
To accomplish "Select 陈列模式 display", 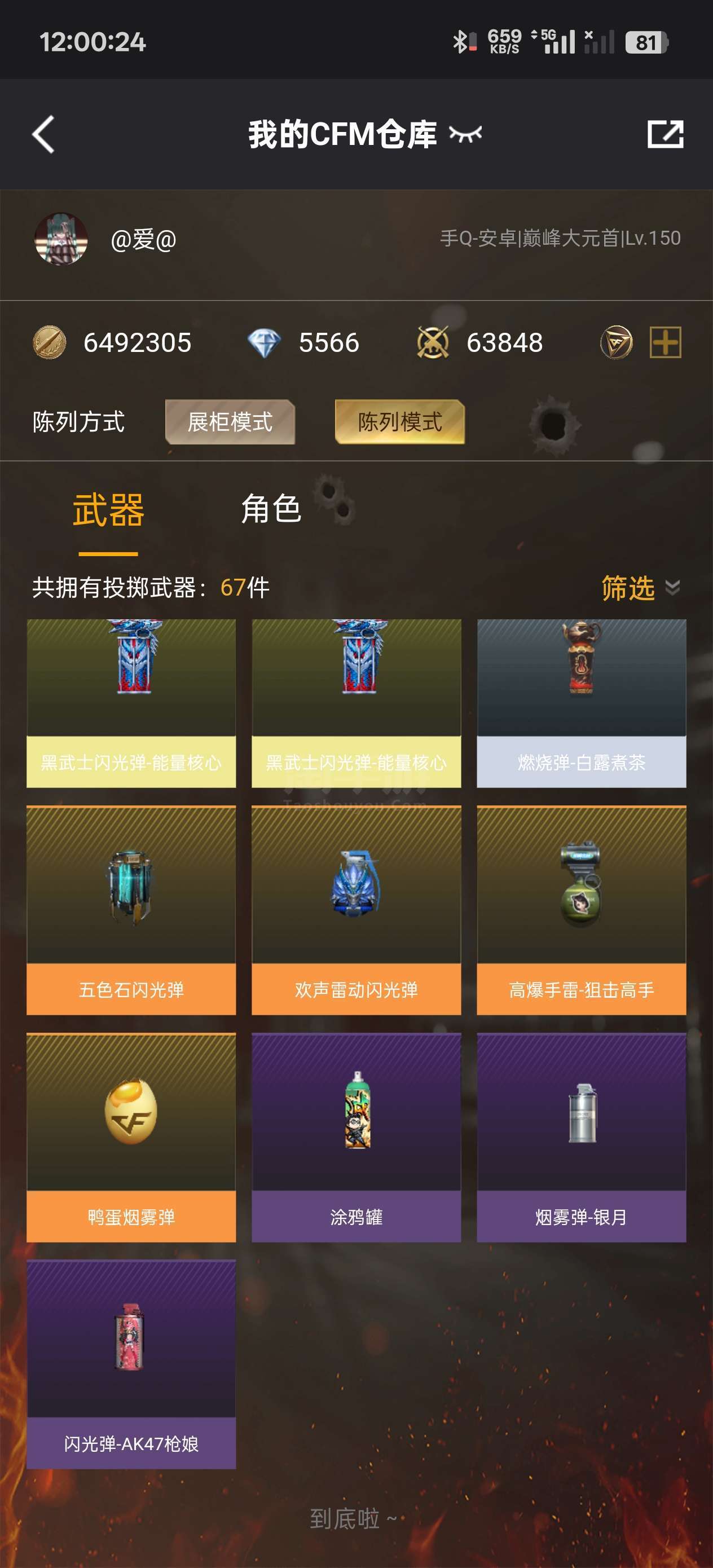I will [x=400, y=422].
